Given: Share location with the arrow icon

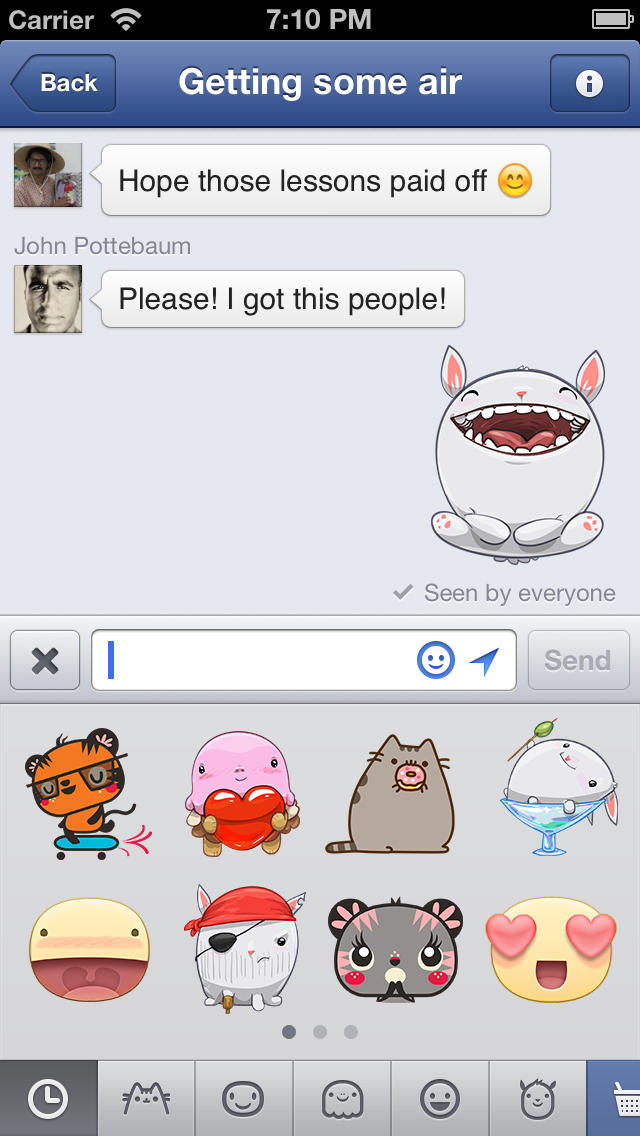Looking at the screenshot, I should [x=484, y=660].
